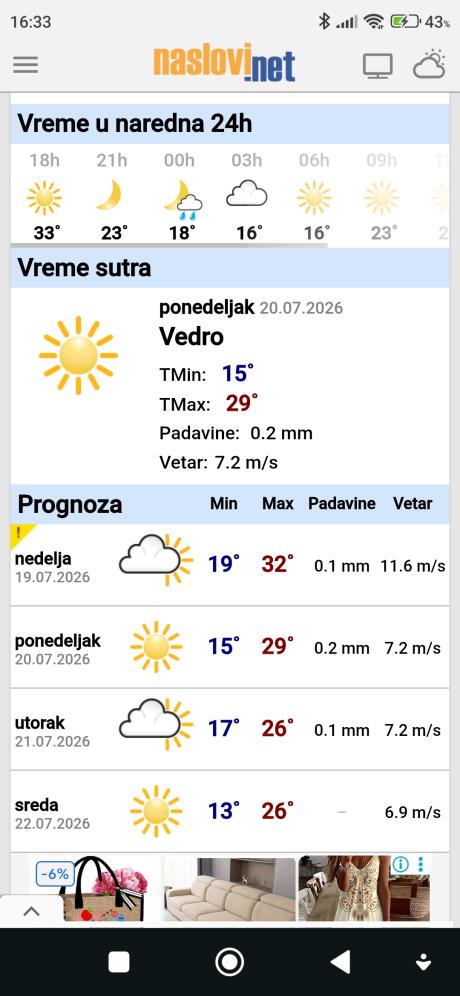This screenshot has width=460, height=996.
Task: Open the hamburger menu
Action: click(25, 65)
